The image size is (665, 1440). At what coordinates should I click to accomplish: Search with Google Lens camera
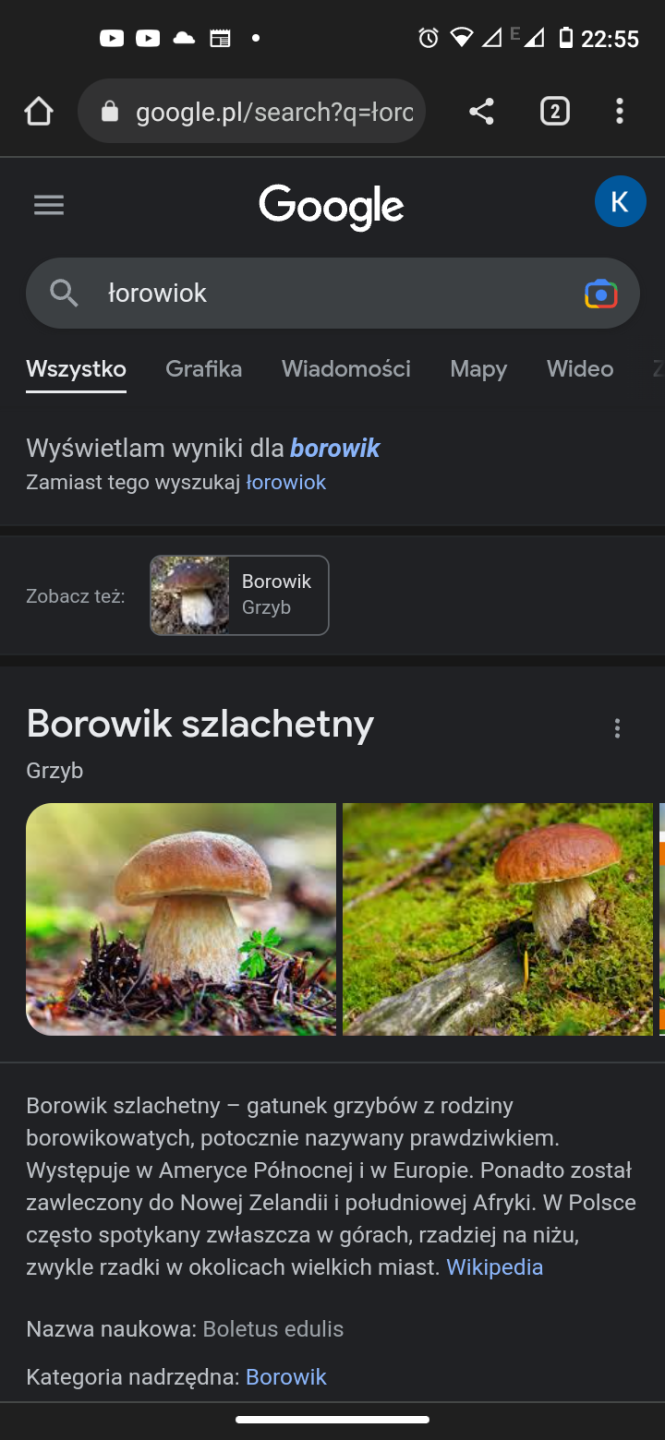tap(600, 294)
